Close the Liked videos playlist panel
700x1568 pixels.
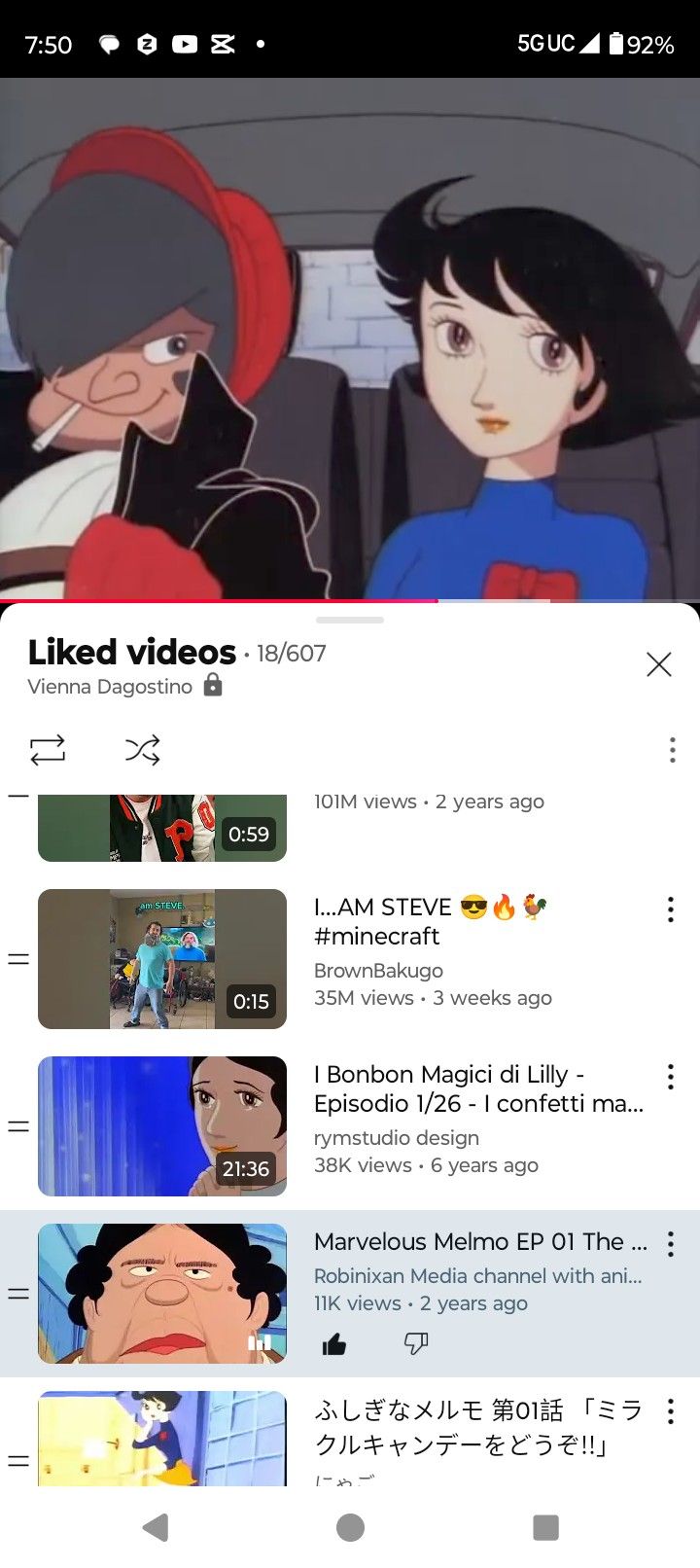[x=658, y=664]
